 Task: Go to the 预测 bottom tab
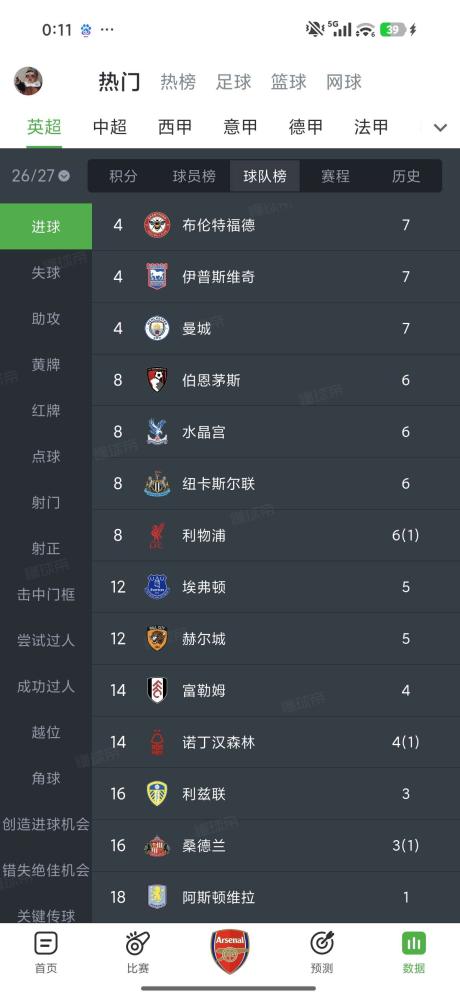(322, 952)
